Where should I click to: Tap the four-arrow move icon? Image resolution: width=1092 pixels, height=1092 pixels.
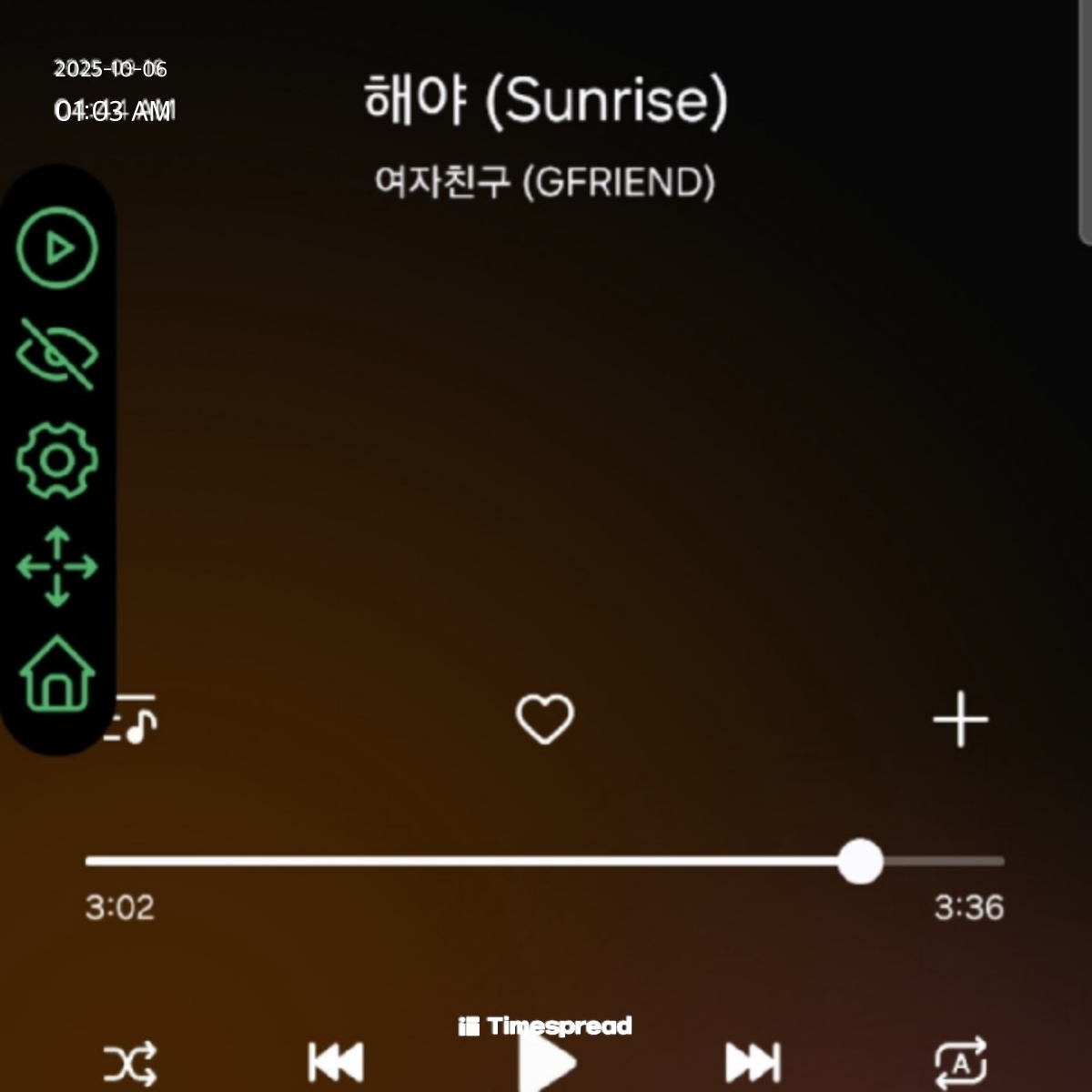pos(57,567)
